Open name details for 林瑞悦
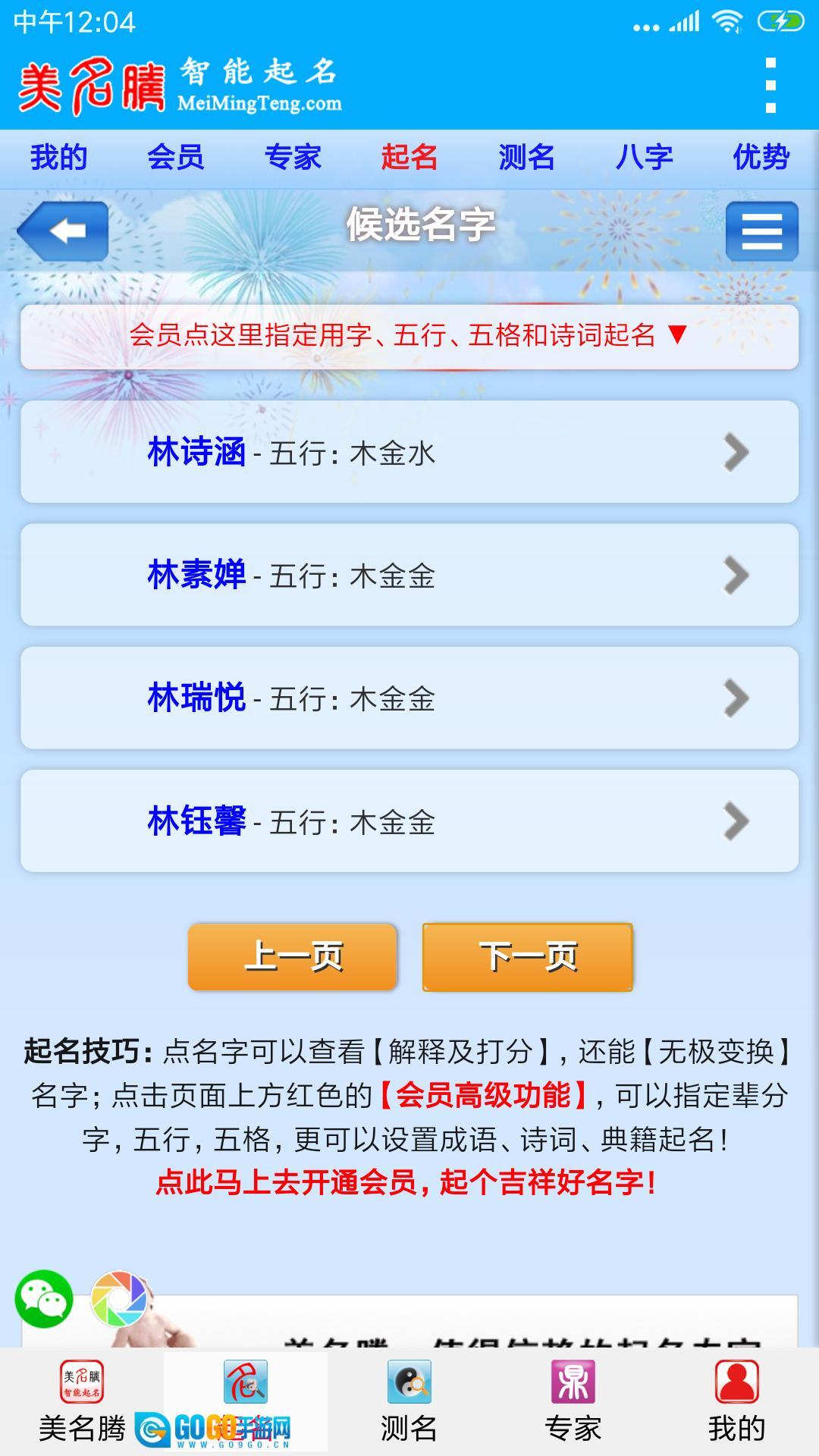Viewport: 819px width, 1456px height. pos(409,698)
